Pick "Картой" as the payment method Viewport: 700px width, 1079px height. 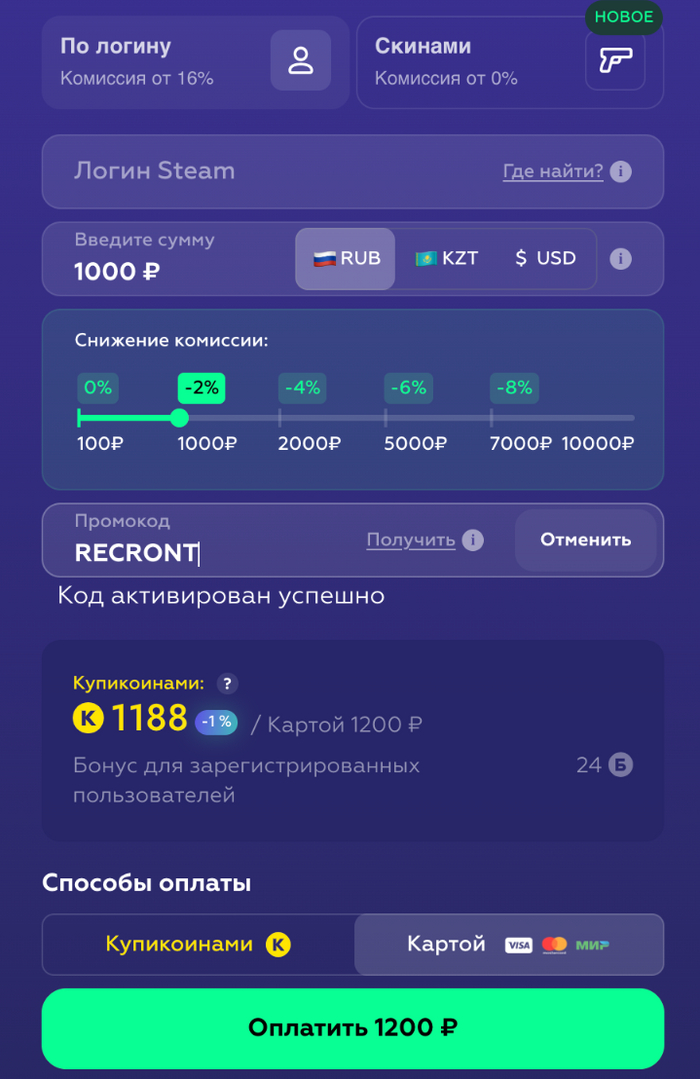[x=508, y=944]
